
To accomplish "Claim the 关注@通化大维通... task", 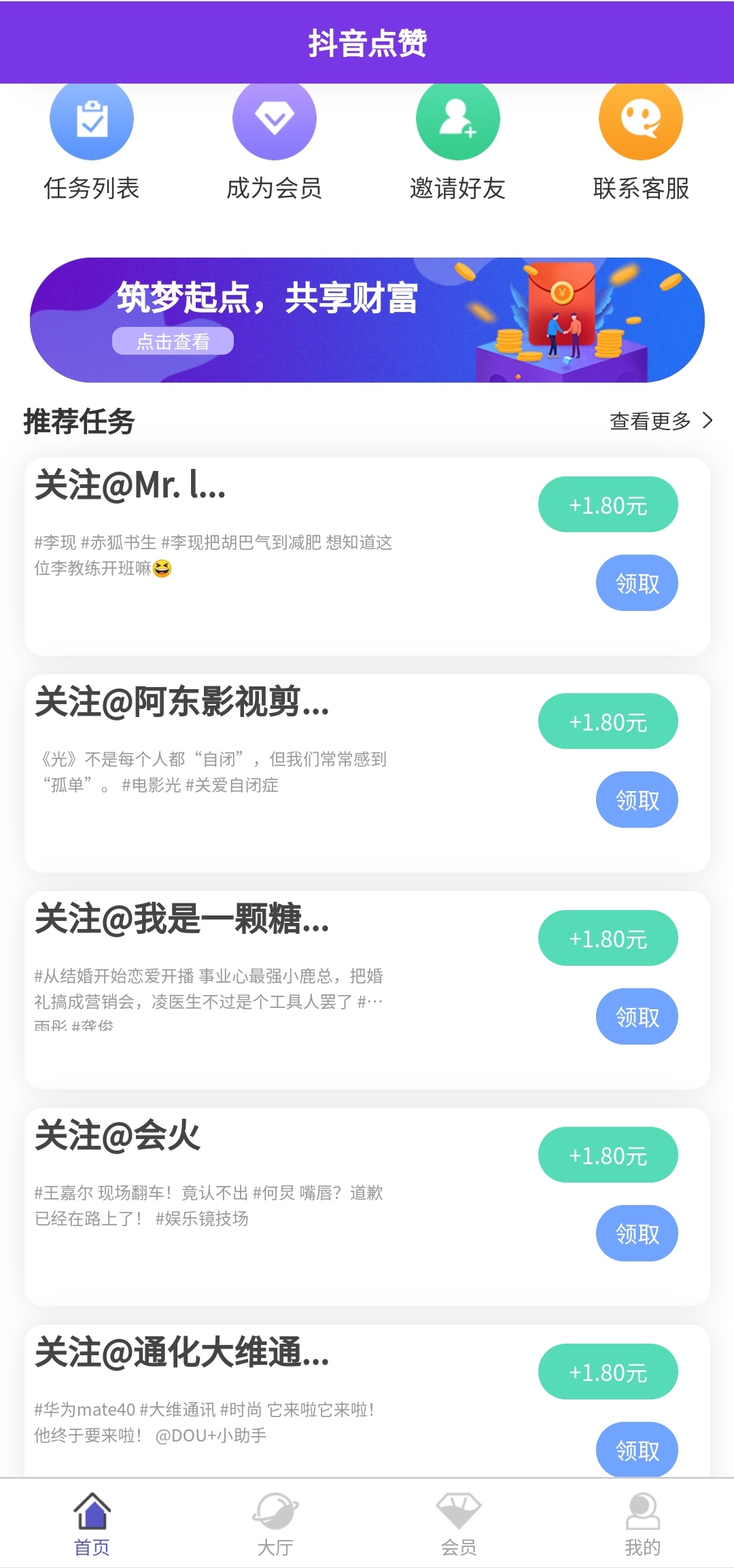I will (637, 1449).
